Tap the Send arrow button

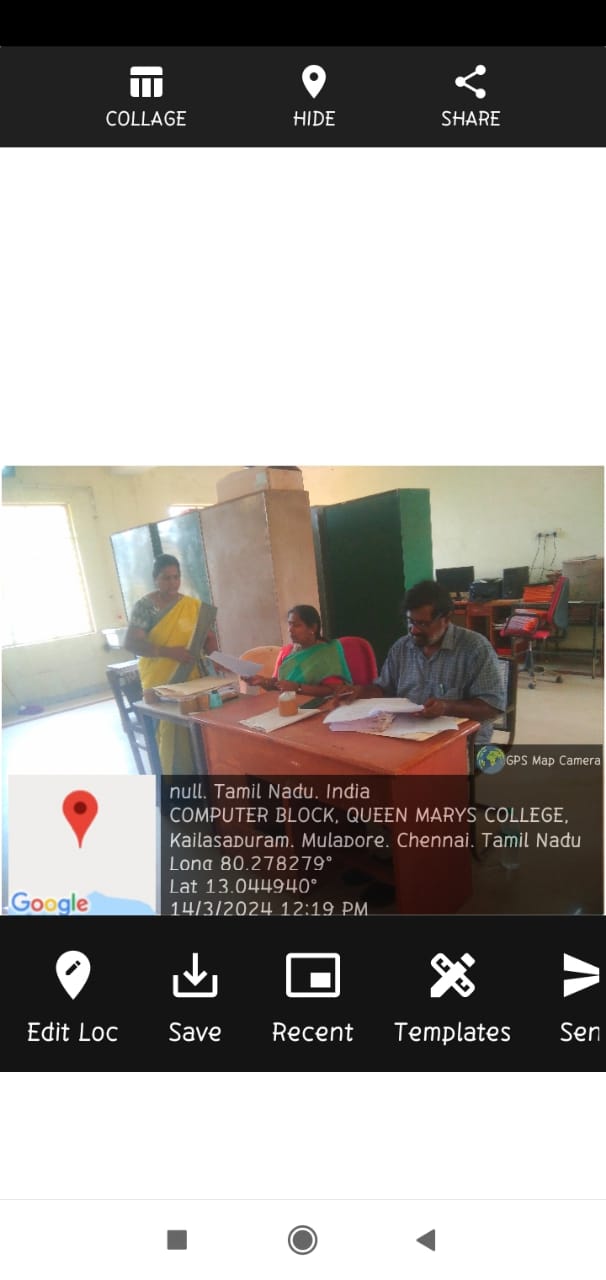click(580, 996)
